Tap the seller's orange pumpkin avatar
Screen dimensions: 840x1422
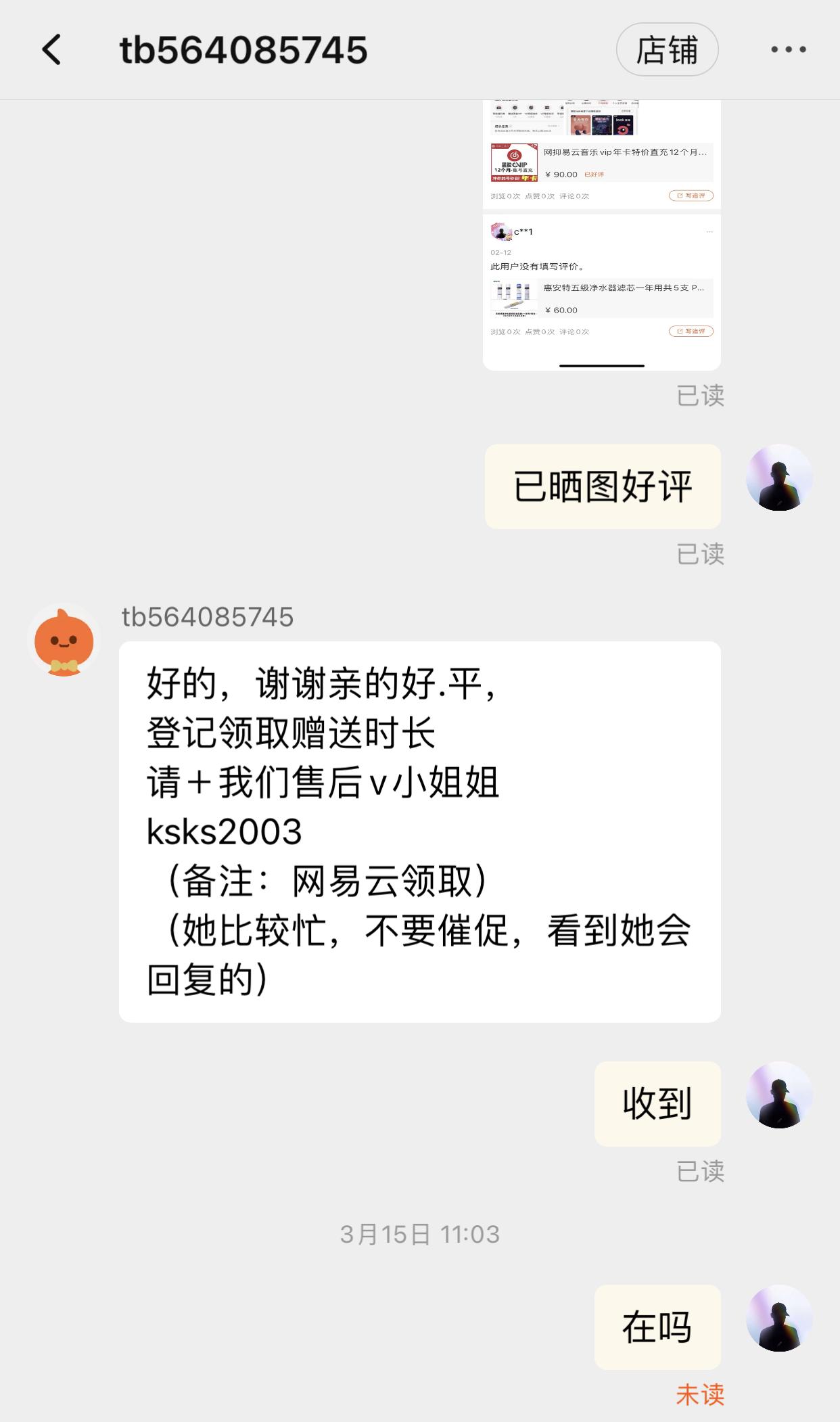[65, 641]
